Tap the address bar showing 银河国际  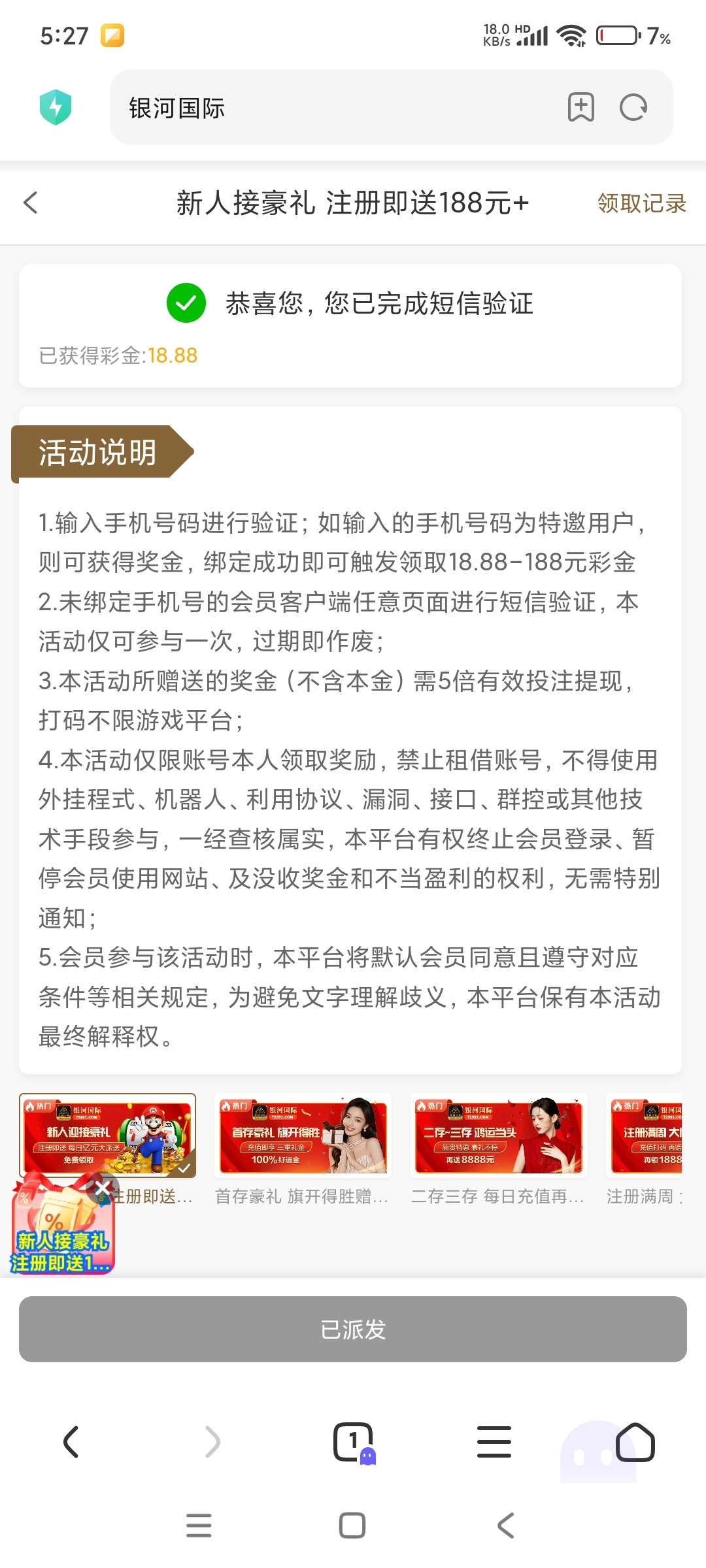click(x=327, y=108)
